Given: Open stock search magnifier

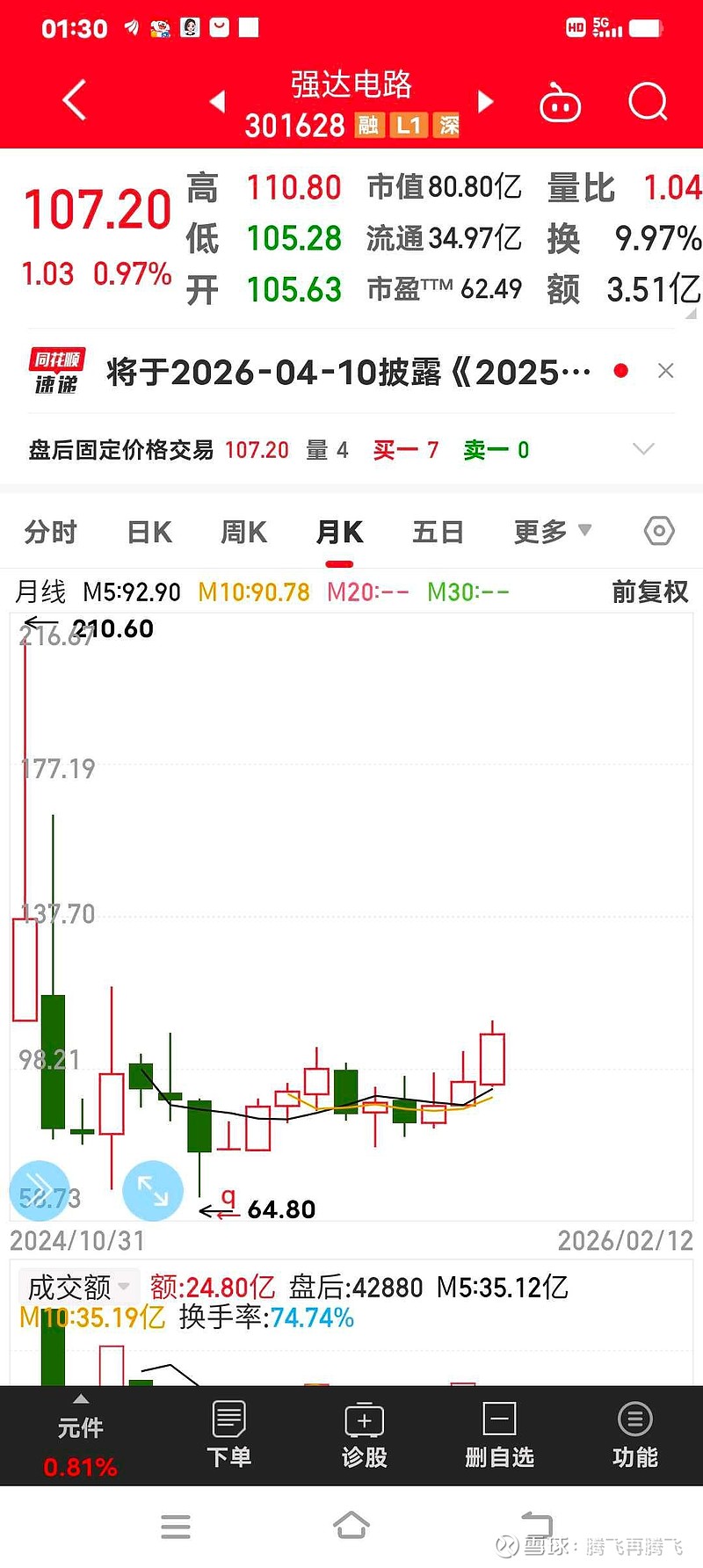Looking at the screenshot, I should [648, 102].
